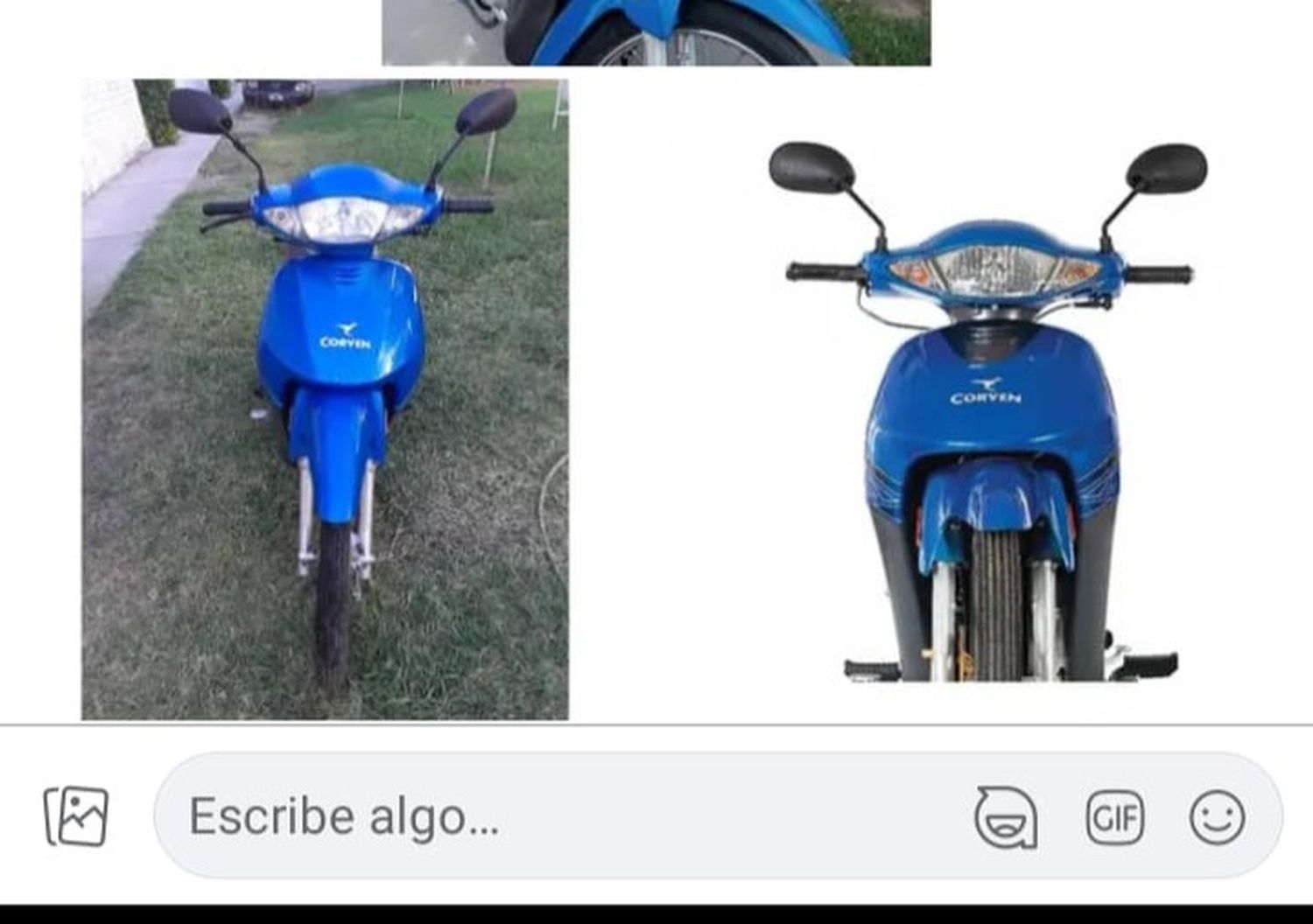Open the photo attachment picker
Screen dimensions: 1313x924
pos(76,816)
